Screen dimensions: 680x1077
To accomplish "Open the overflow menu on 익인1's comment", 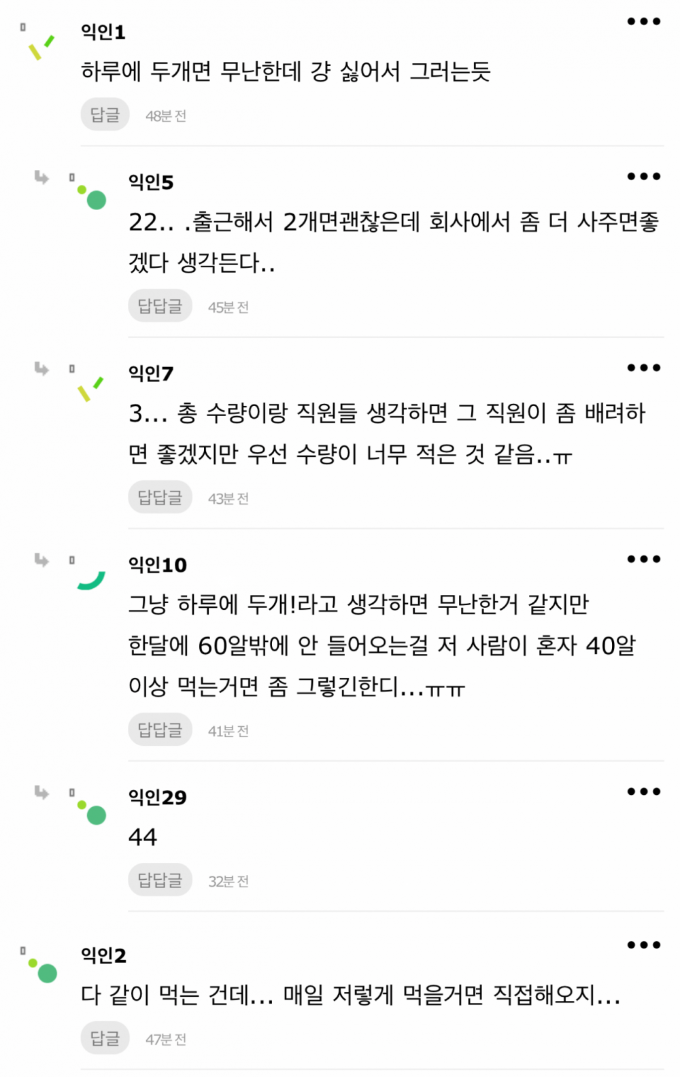I will [x=644, y=21].
